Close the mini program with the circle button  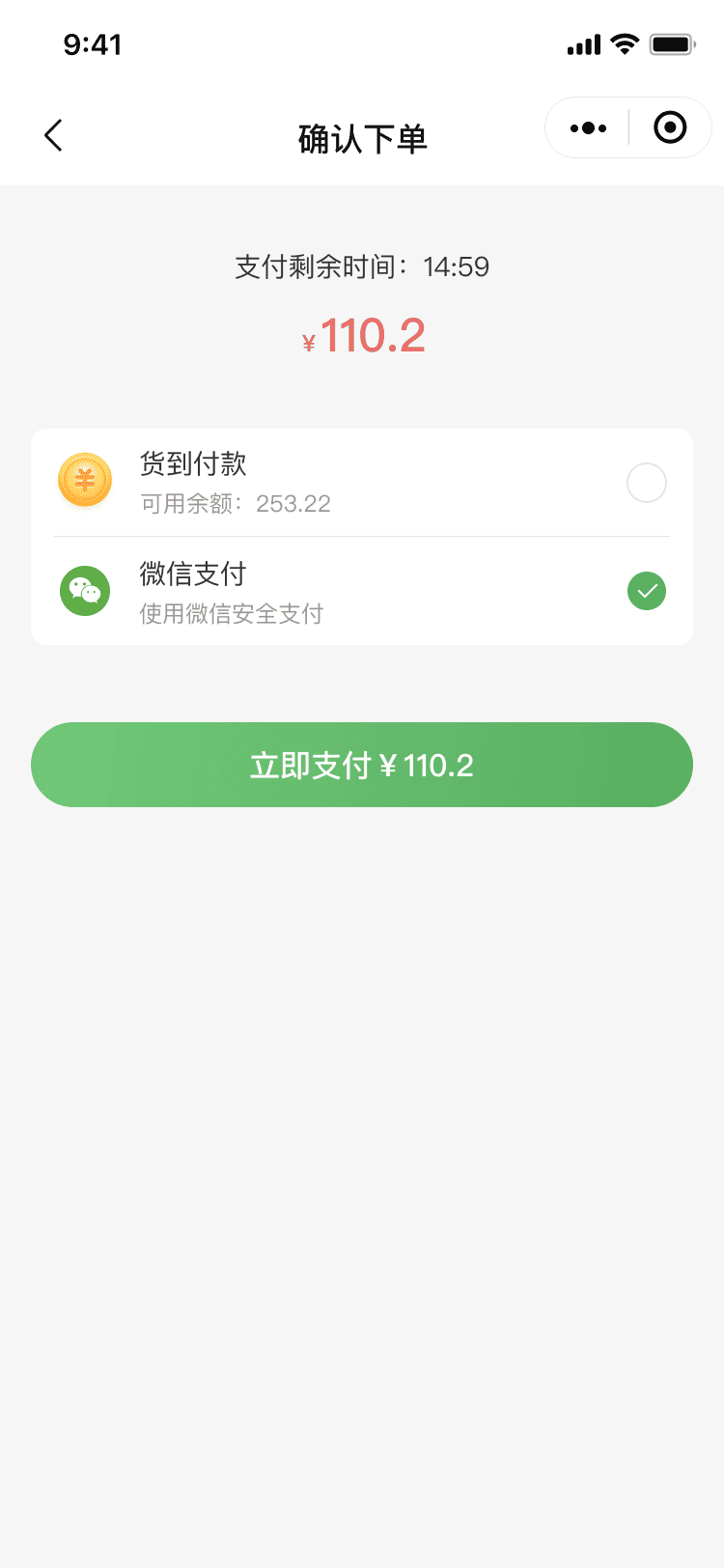click(670, 127)
